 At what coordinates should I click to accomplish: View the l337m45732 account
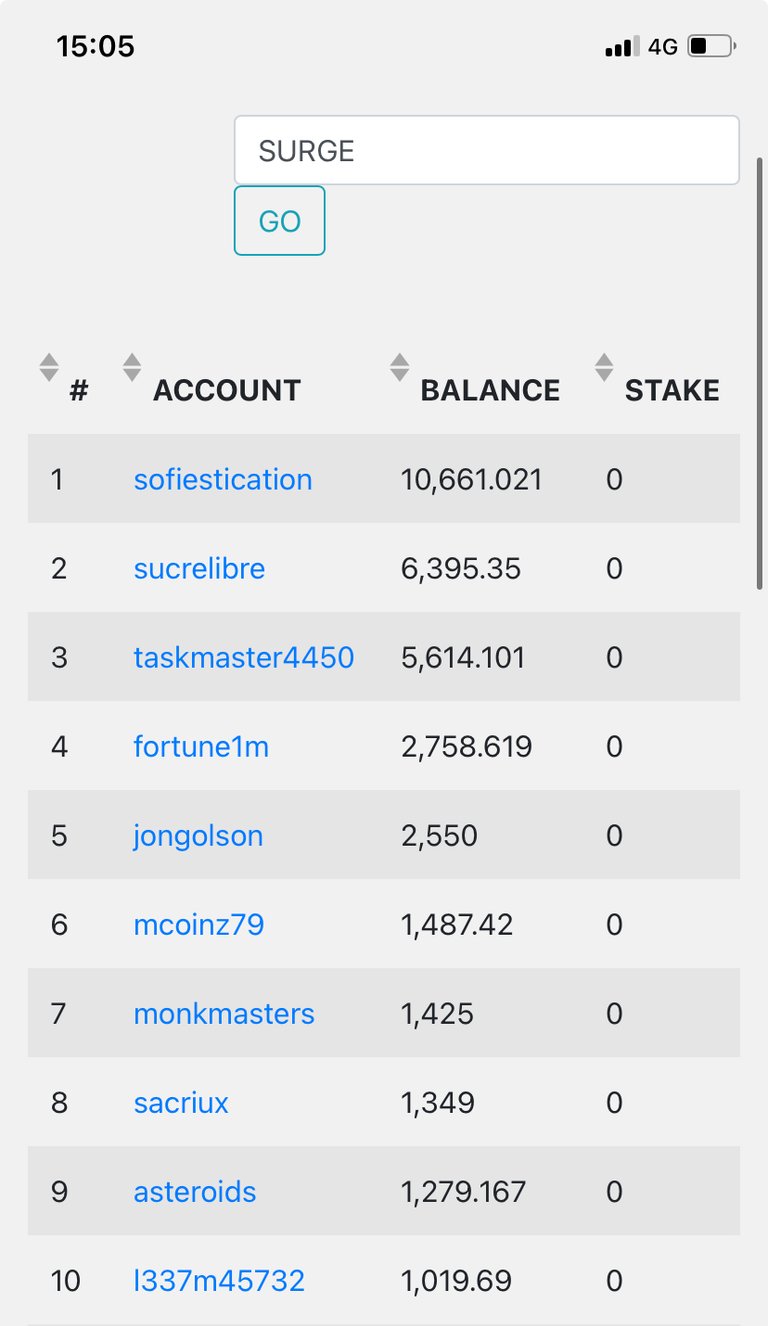(219, 1280)
